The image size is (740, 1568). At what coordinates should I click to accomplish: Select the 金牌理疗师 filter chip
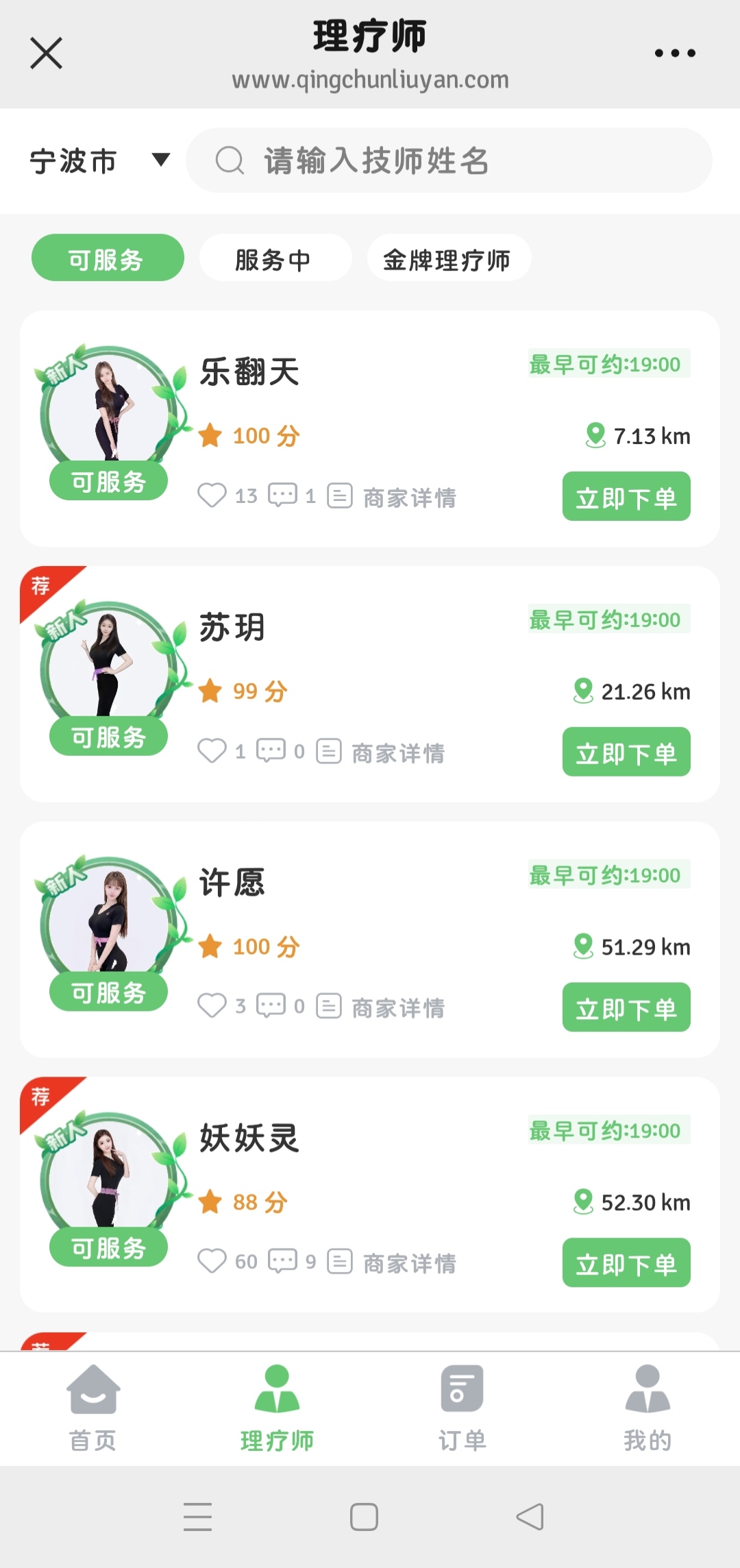coord(449,258)
